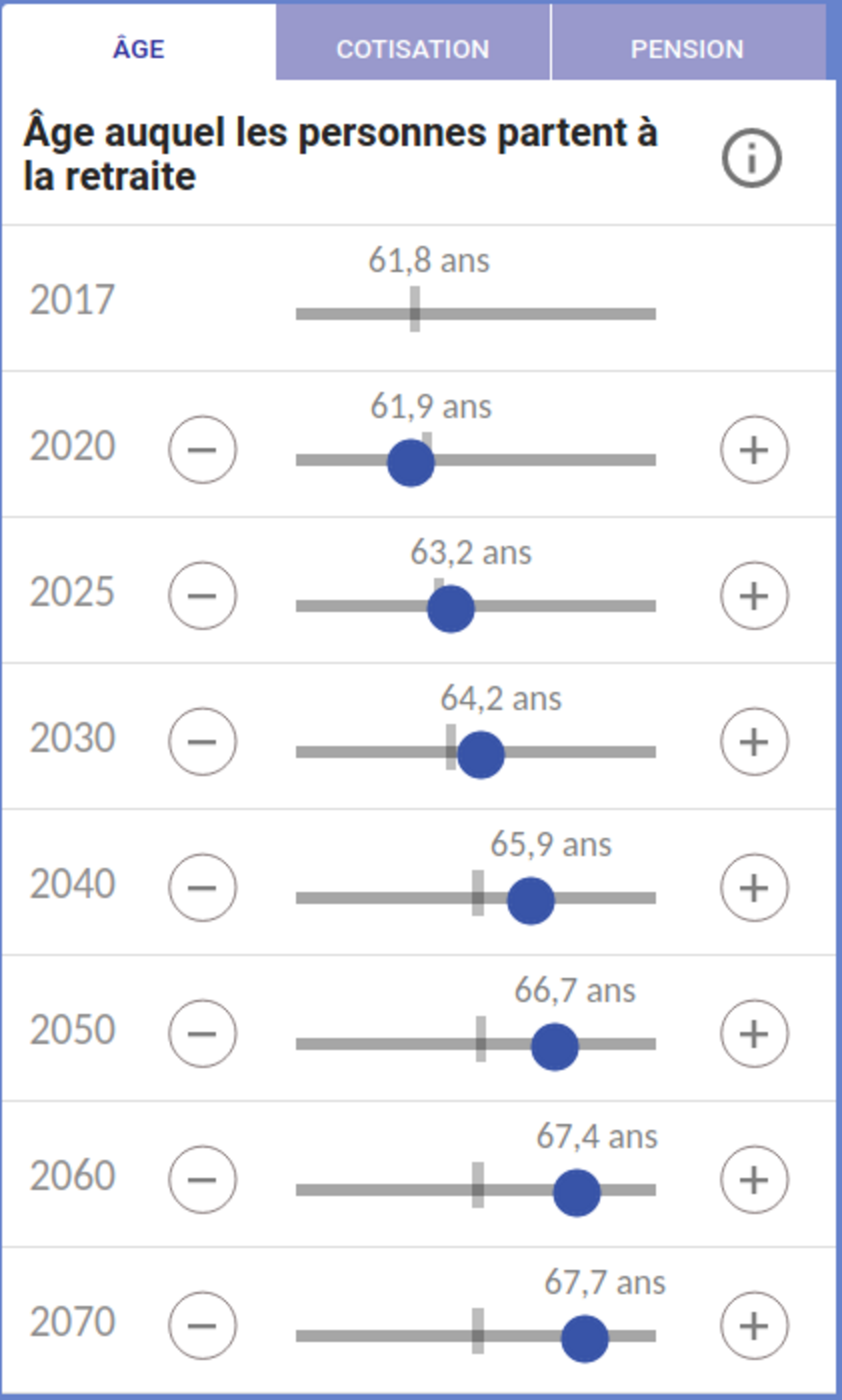Increase the 2020 retirement age

pos(754,450)
